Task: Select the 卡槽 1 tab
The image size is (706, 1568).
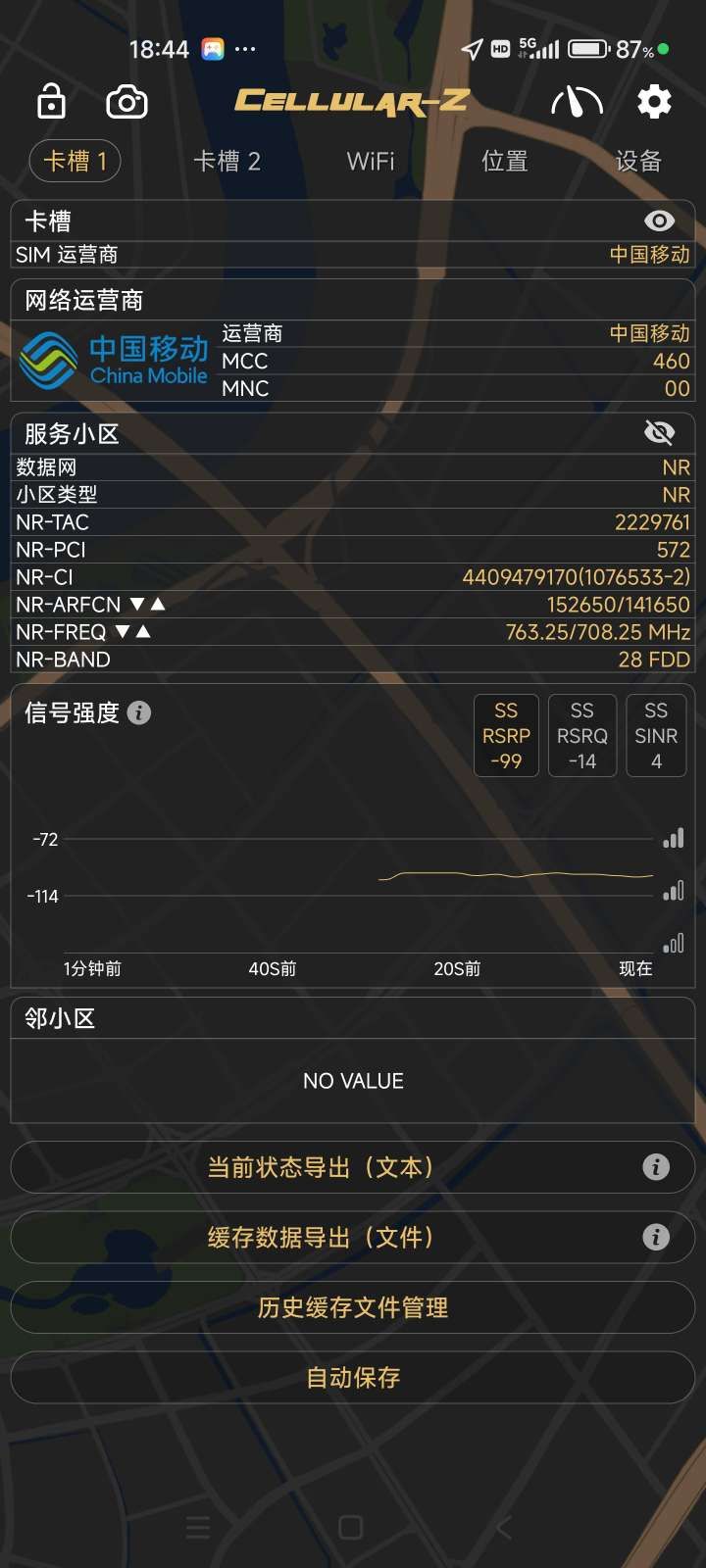Action: point(76,161)
